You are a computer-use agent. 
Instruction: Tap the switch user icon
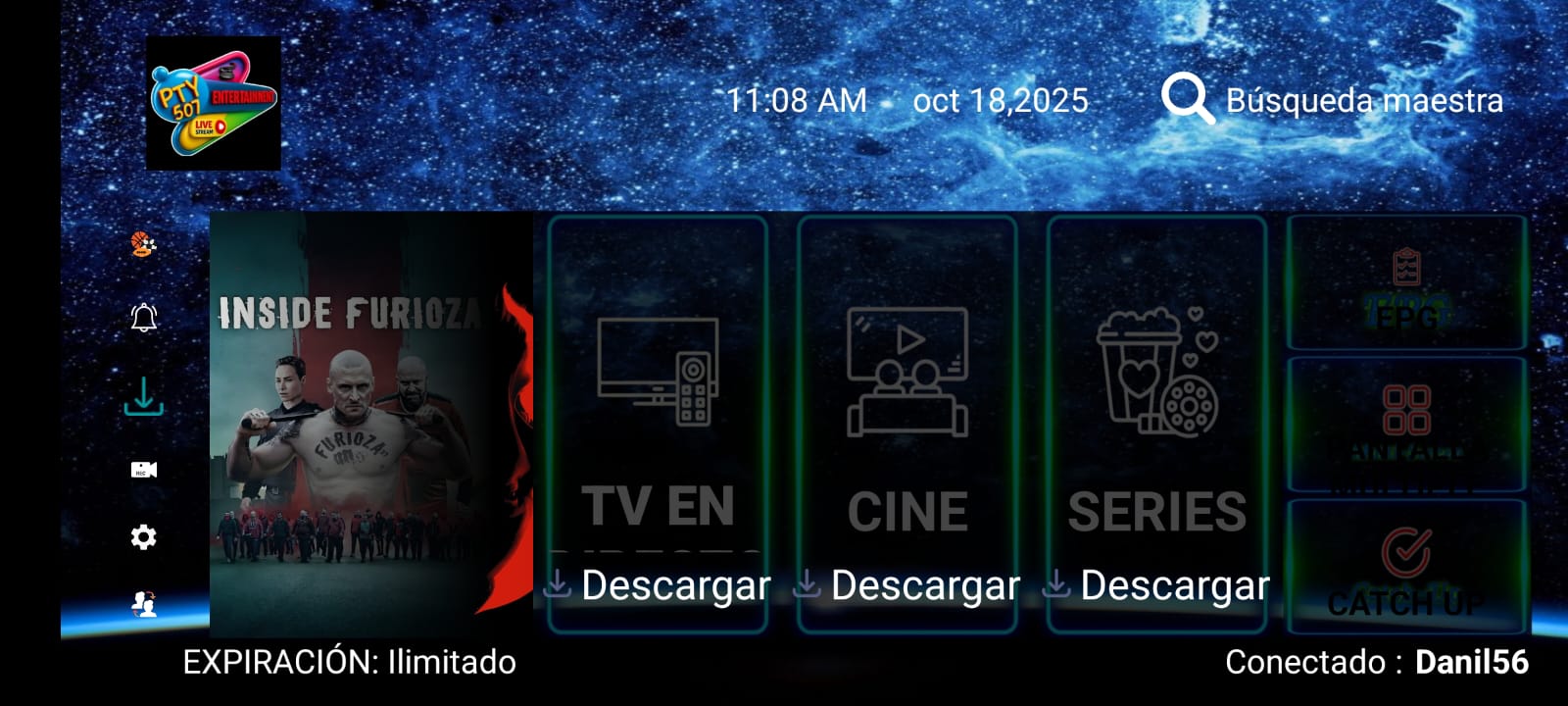[144, 604]
